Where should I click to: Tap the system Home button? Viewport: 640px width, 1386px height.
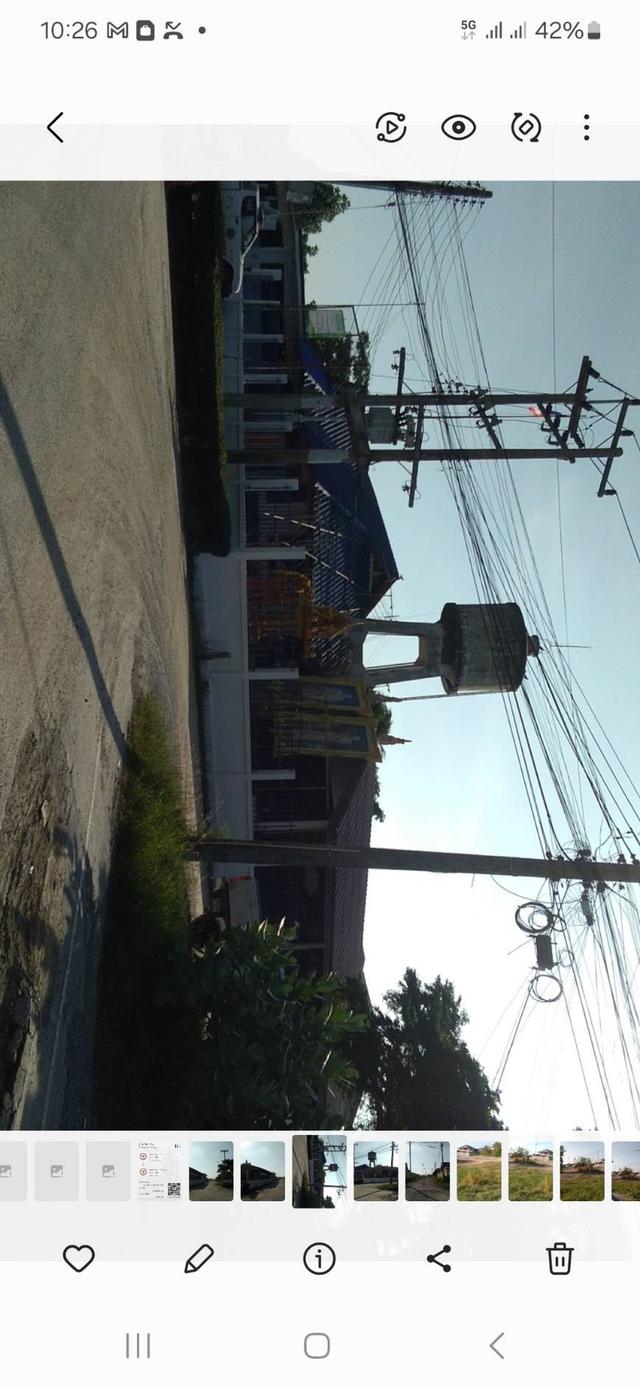[x=317, y=1346]
